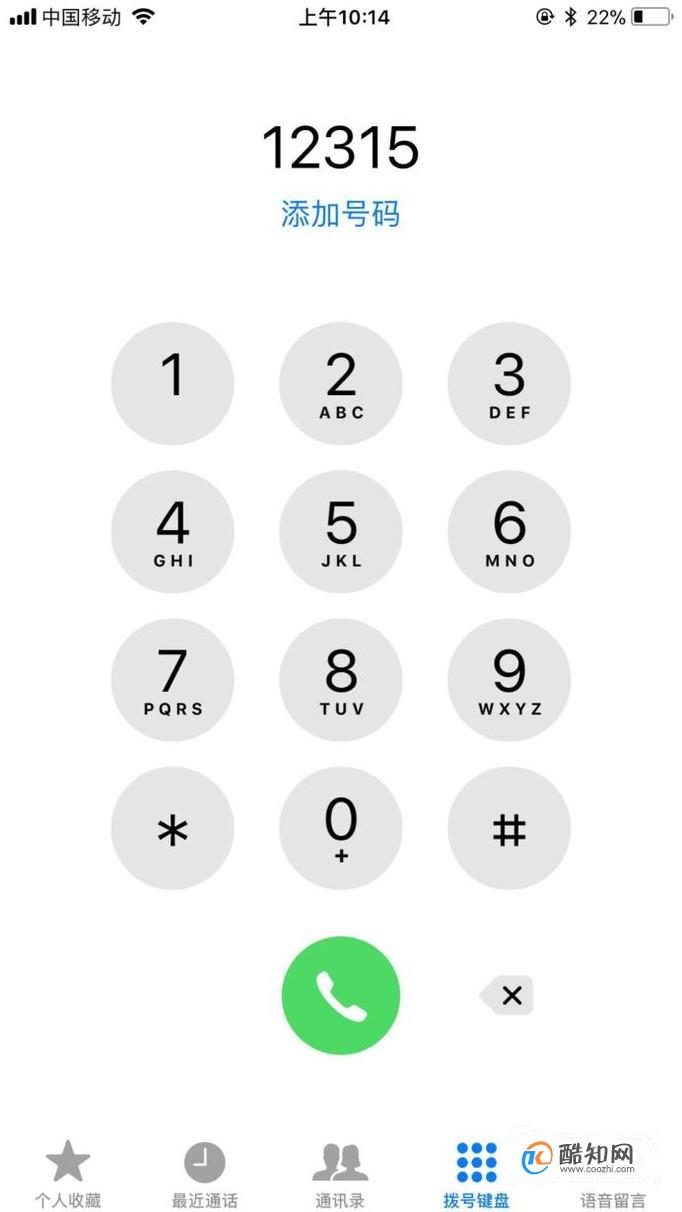Enter digit 7 PQRS
682x1212 pixels.
(x=173, y=679)
